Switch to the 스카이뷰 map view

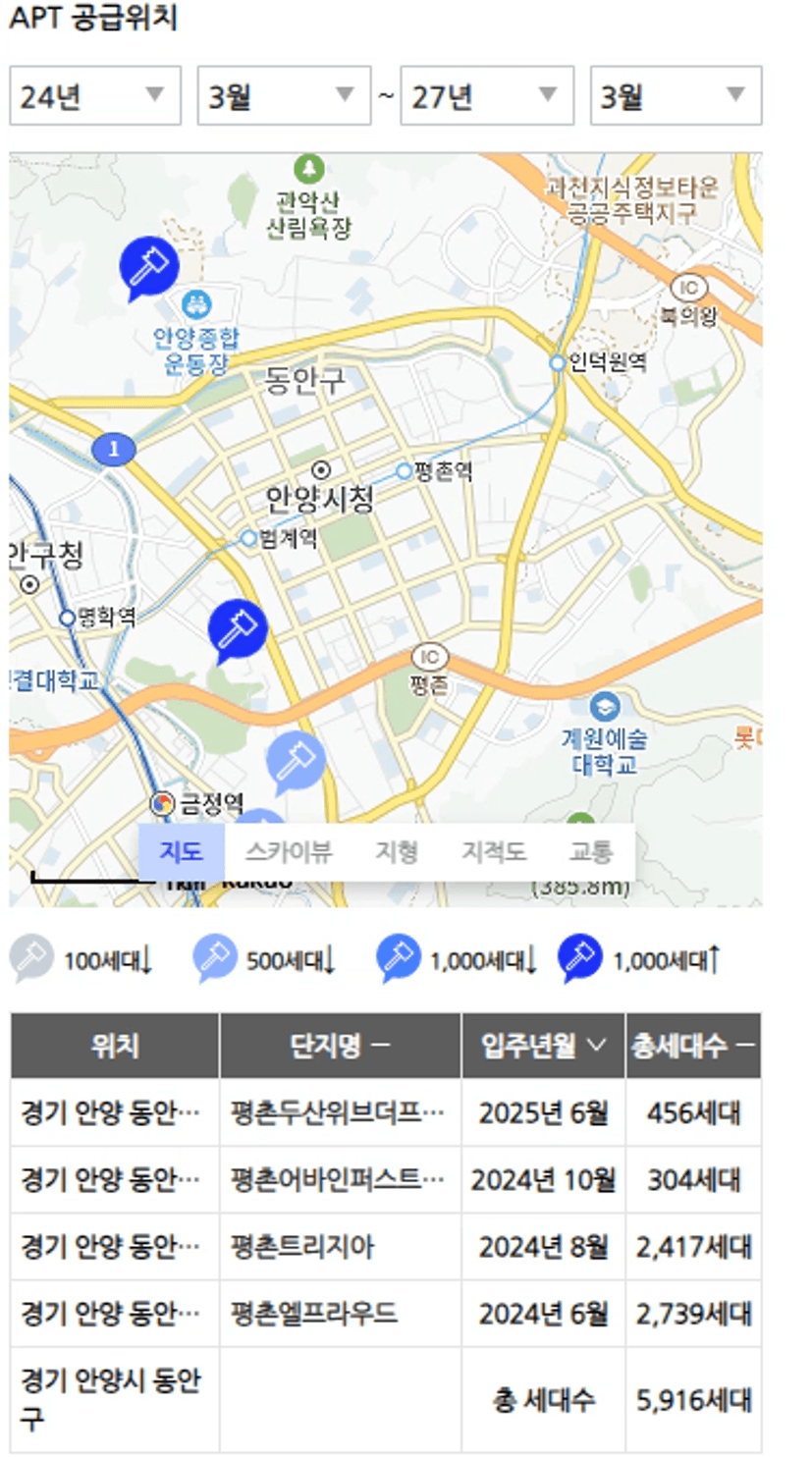[x=289, y=852]
